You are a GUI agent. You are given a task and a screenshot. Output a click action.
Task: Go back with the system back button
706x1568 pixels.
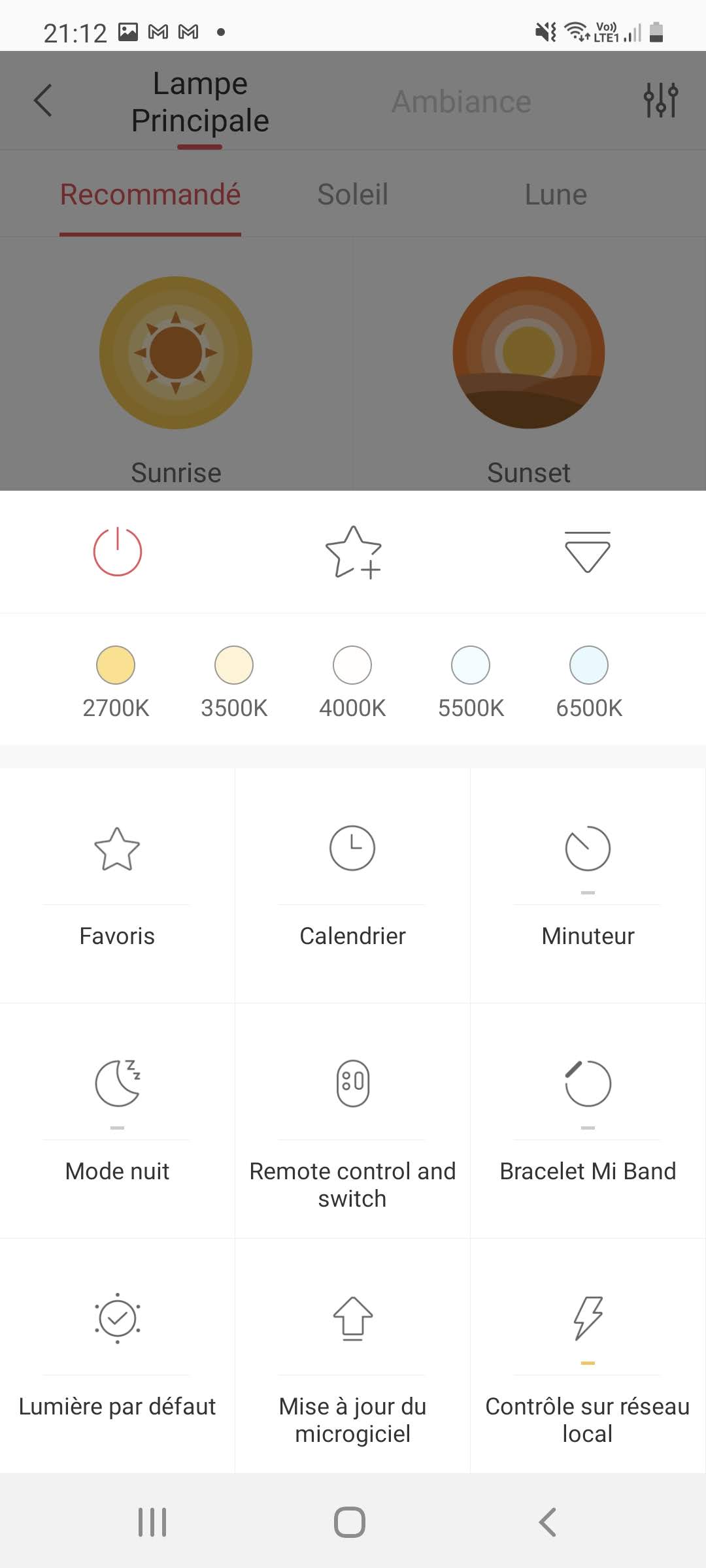coord(548,1522)
